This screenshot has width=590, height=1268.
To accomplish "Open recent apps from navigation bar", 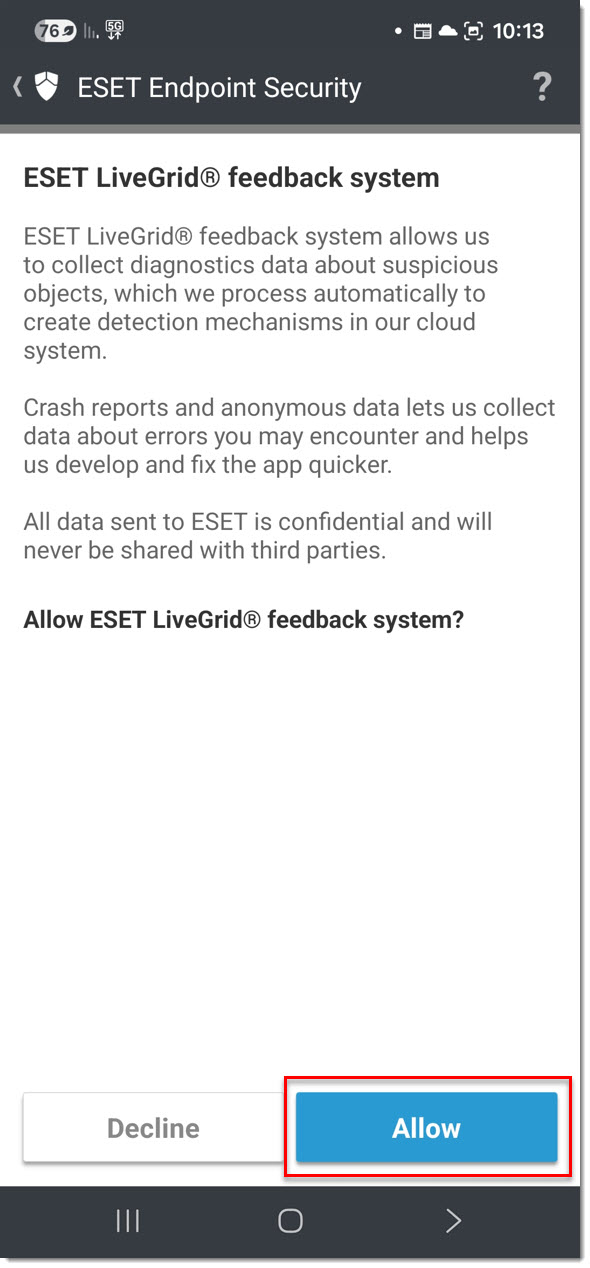I will 127,1220.
